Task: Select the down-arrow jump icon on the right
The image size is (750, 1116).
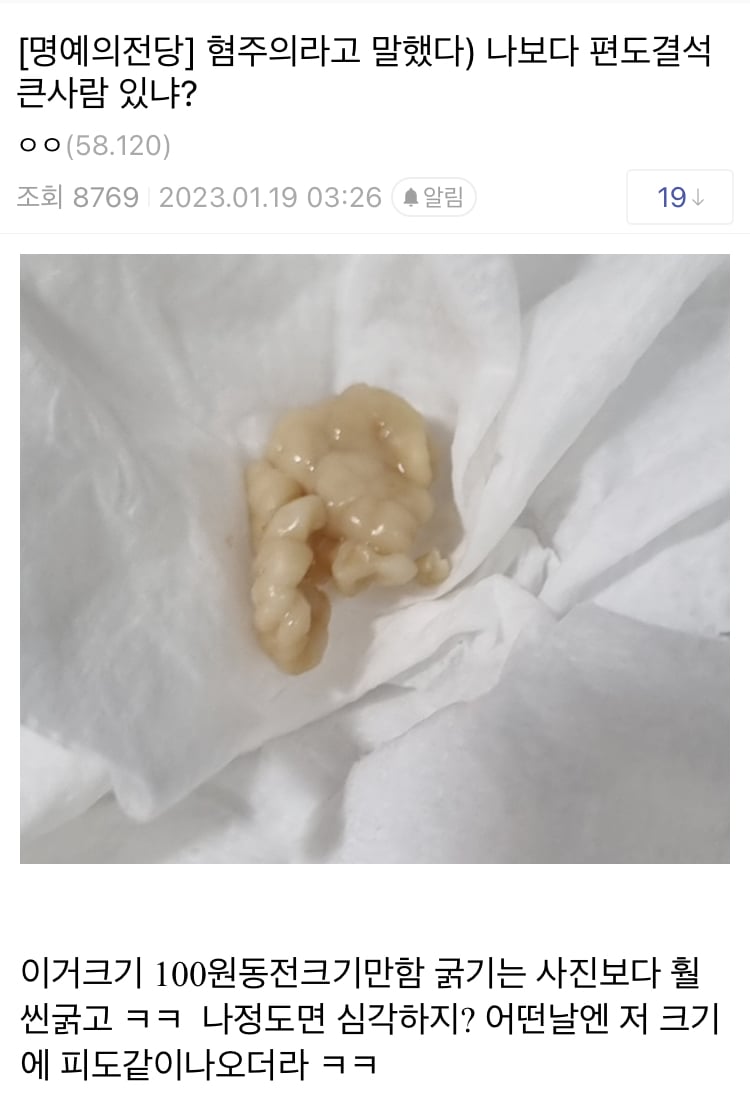Action: pyautogui.click(x=696, y=197)
